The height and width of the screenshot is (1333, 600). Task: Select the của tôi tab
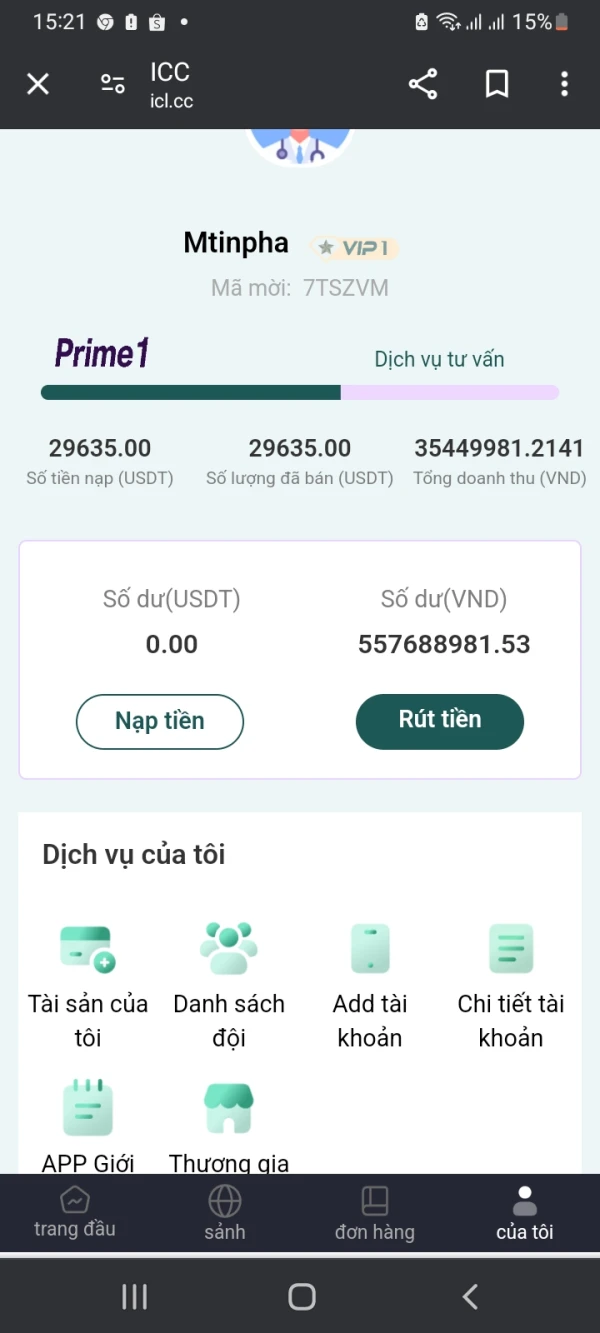click(525, 1213)
